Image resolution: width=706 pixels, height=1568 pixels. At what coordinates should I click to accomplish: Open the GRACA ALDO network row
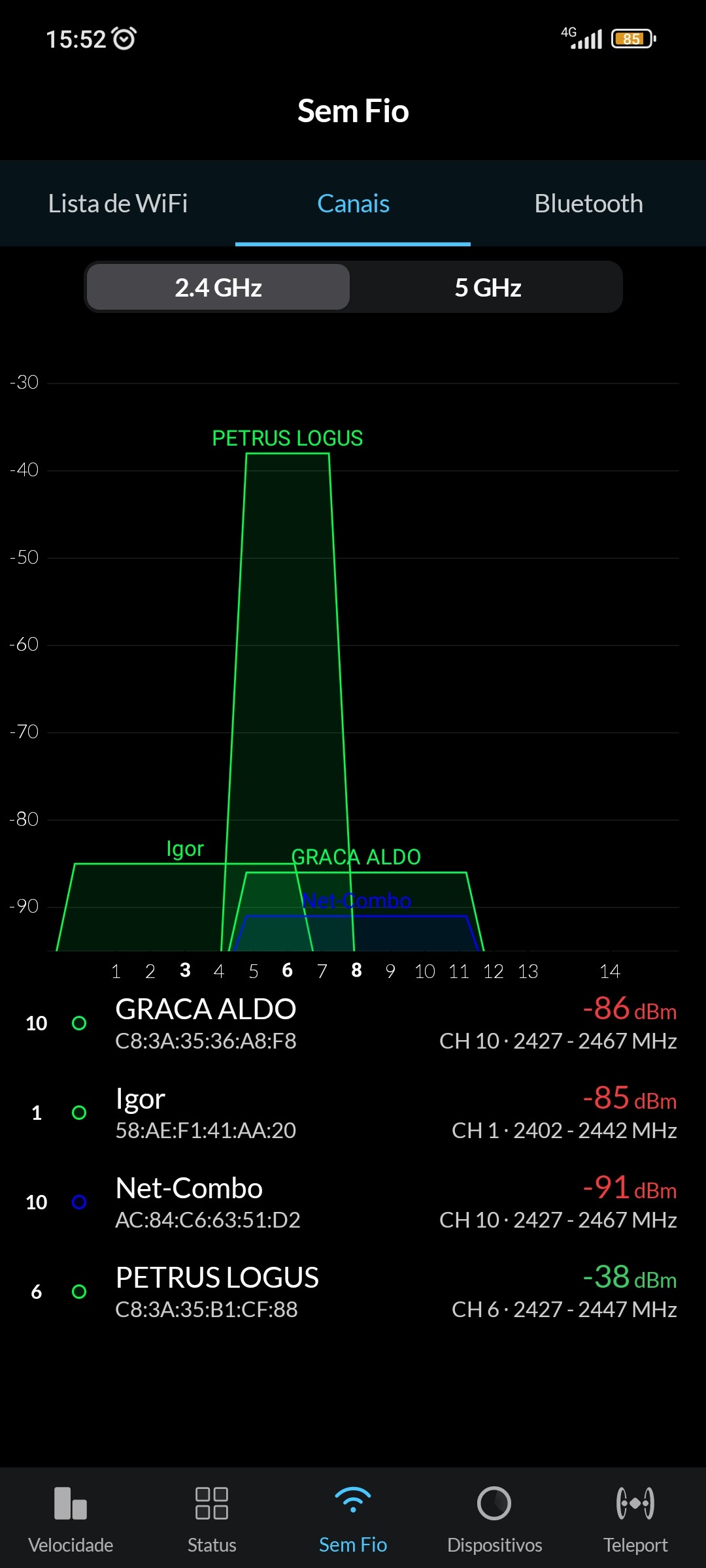[353, 1024]
